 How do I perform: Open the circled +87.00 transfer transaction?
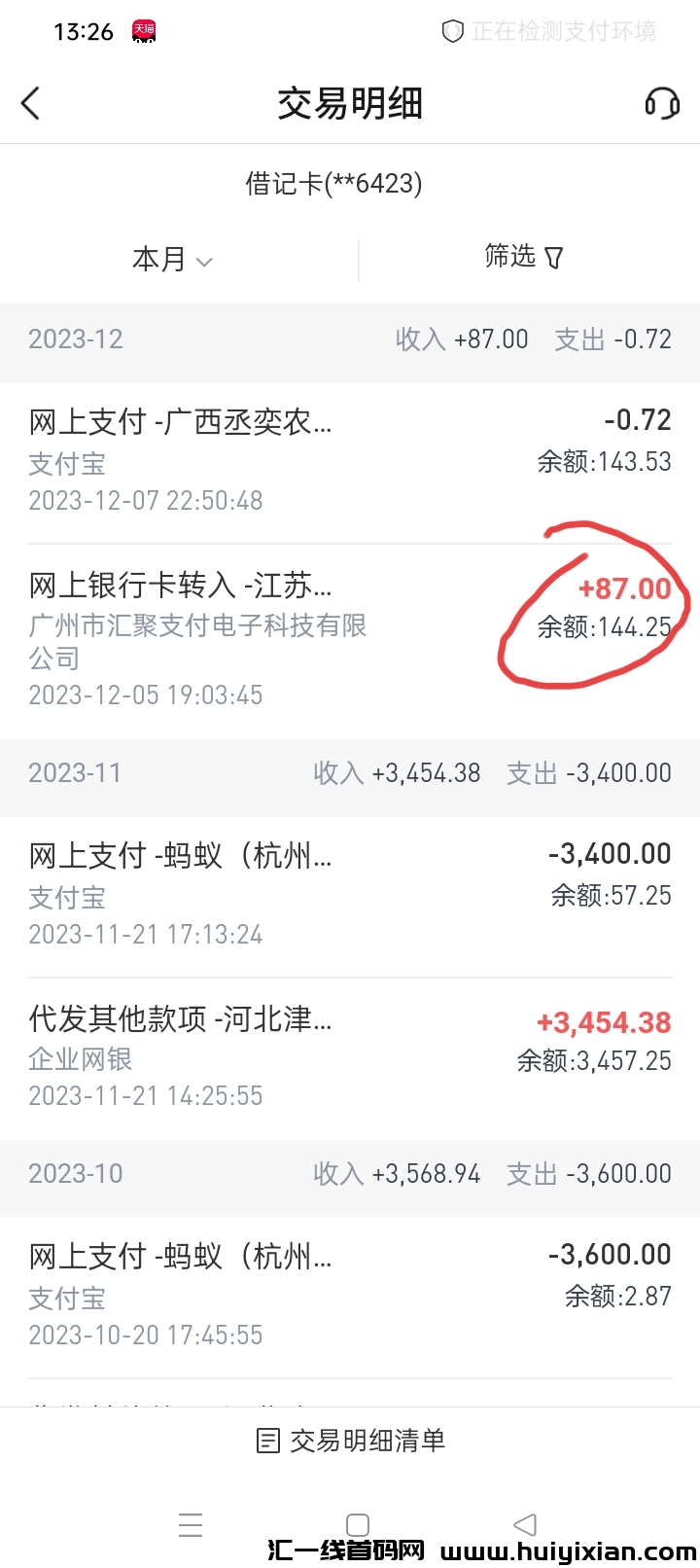coord(350,623)
